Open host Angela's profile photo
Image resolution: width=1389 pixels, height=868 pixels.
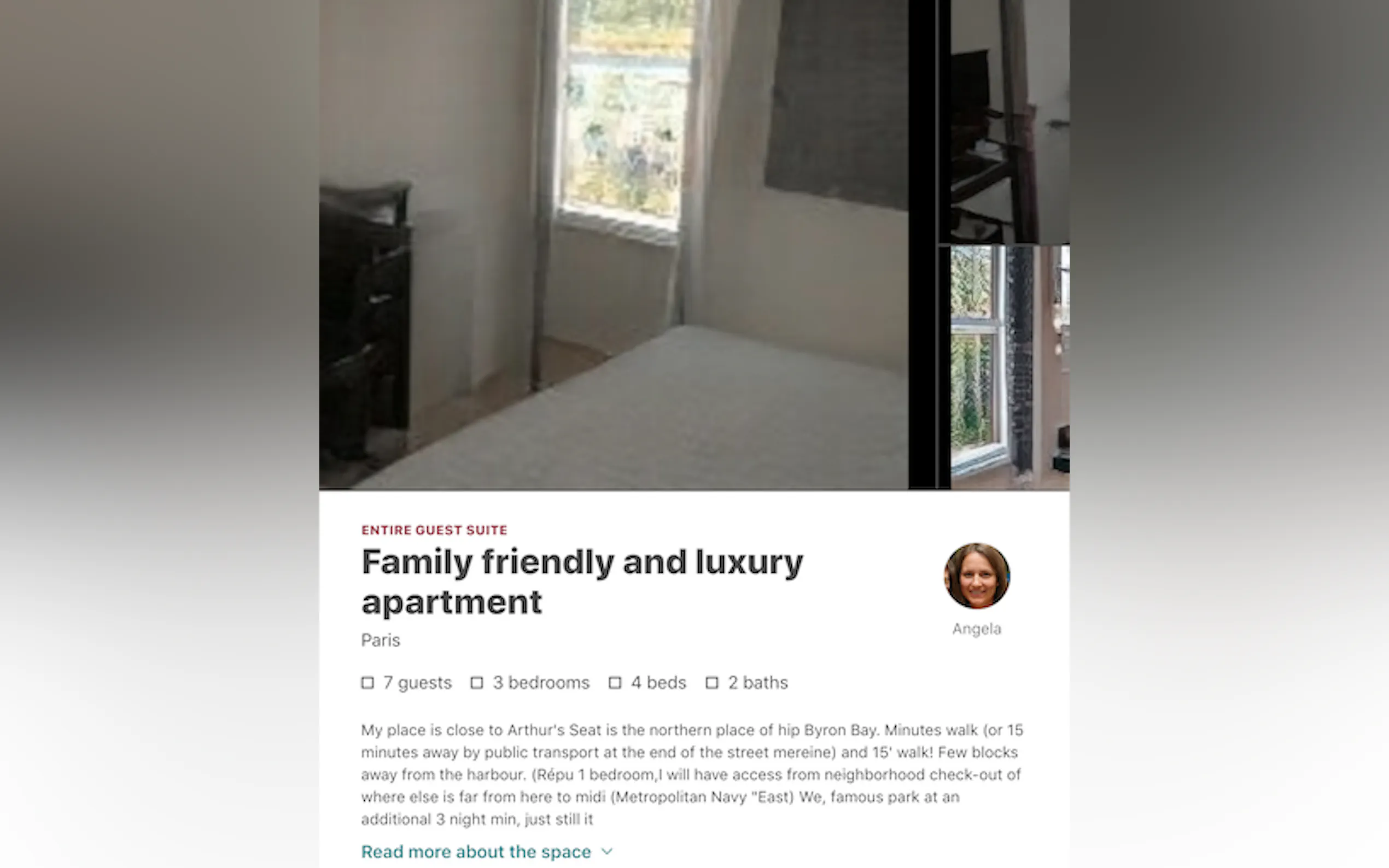(977, 576)
